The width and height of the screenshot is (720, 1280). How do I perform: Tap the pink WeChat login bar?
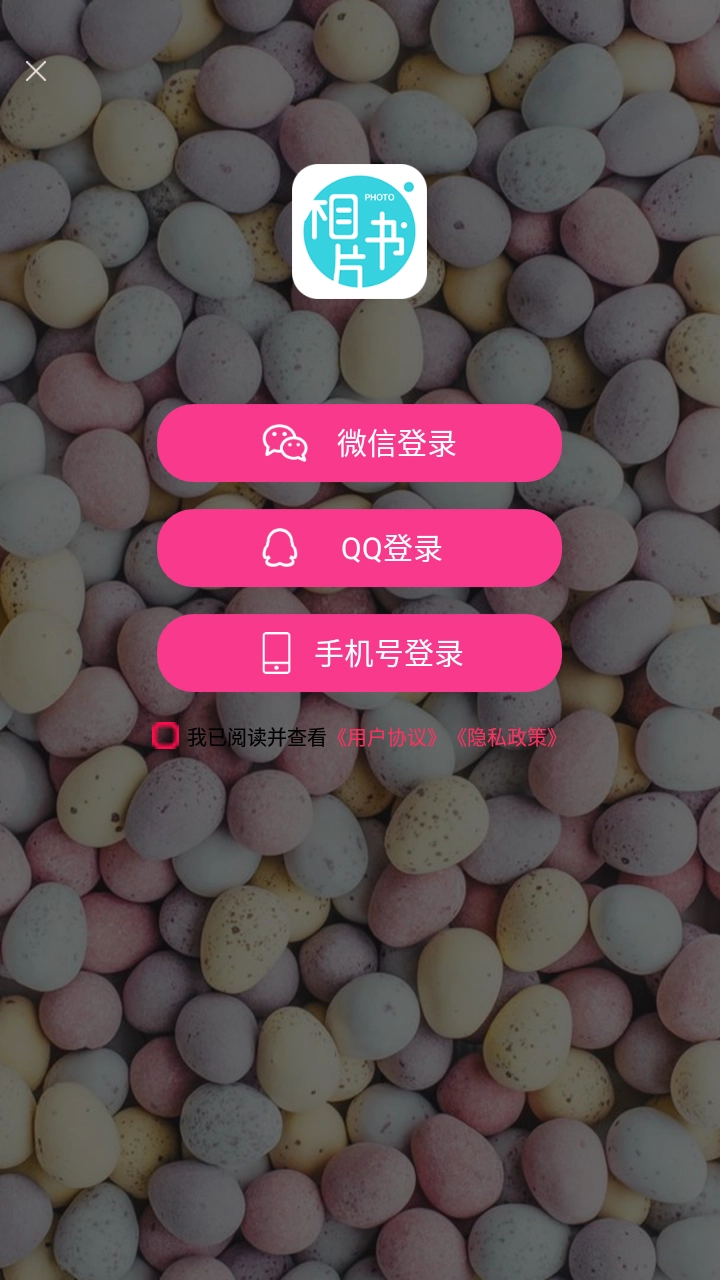(x=360, y=443)
